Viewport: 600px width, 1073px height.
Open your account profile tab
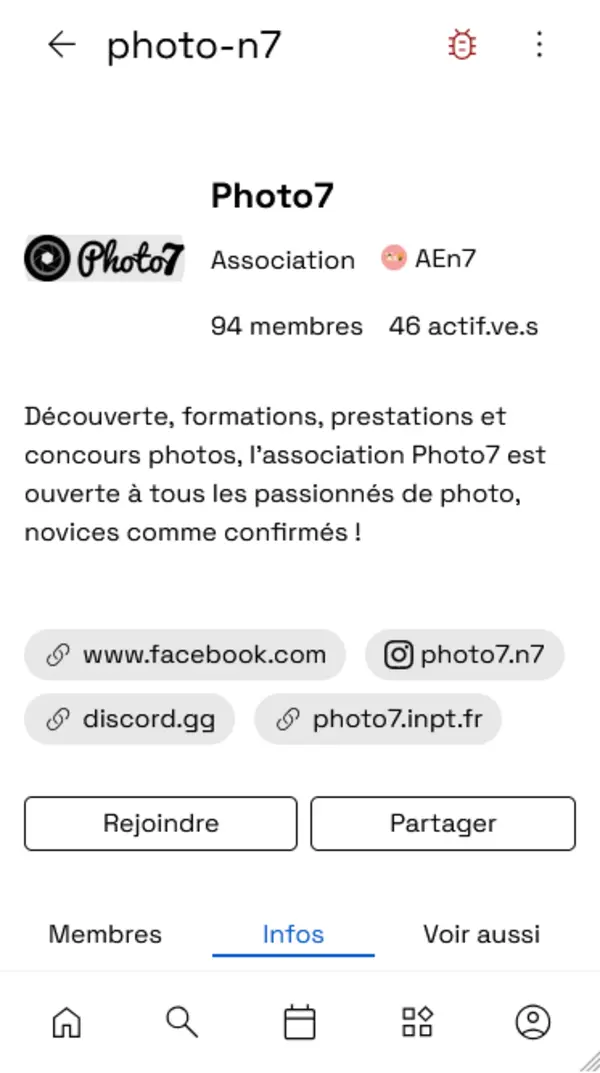[533, 1021]
